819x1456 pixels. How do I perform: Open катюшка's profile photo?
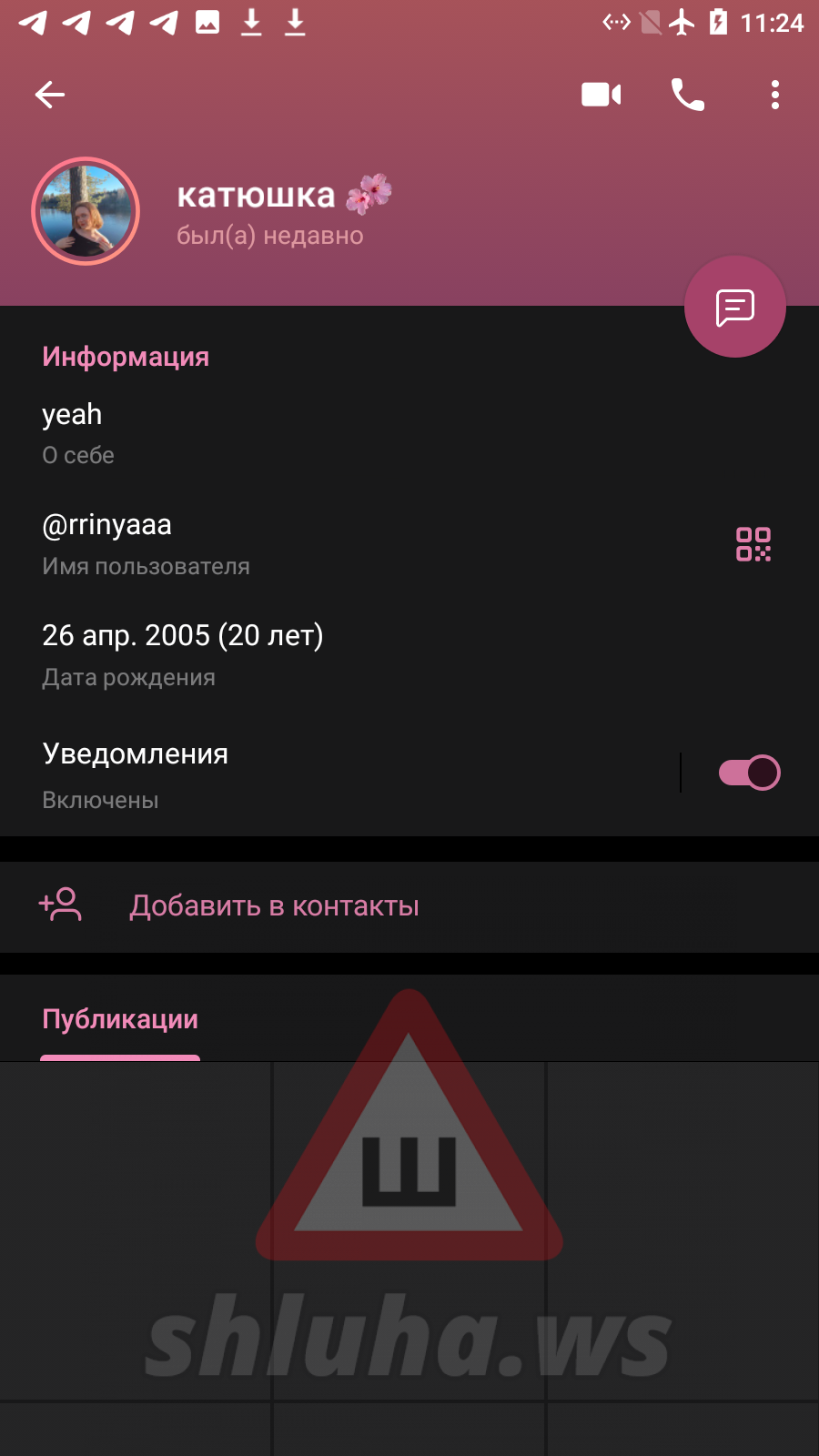coord(86,211)
